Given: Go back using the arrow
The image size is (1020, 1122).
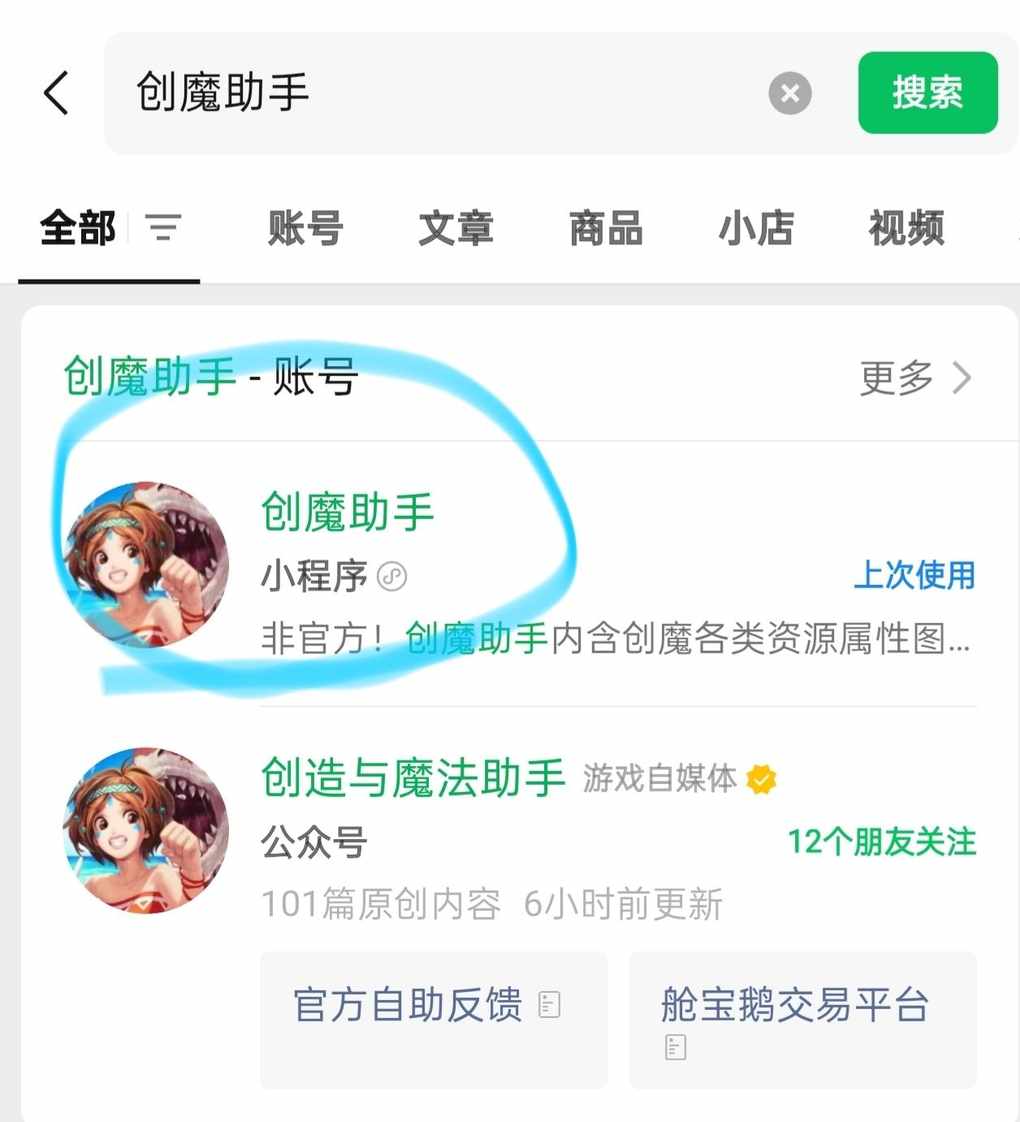Looking at the screenshot, I should [x=57, y=93].
